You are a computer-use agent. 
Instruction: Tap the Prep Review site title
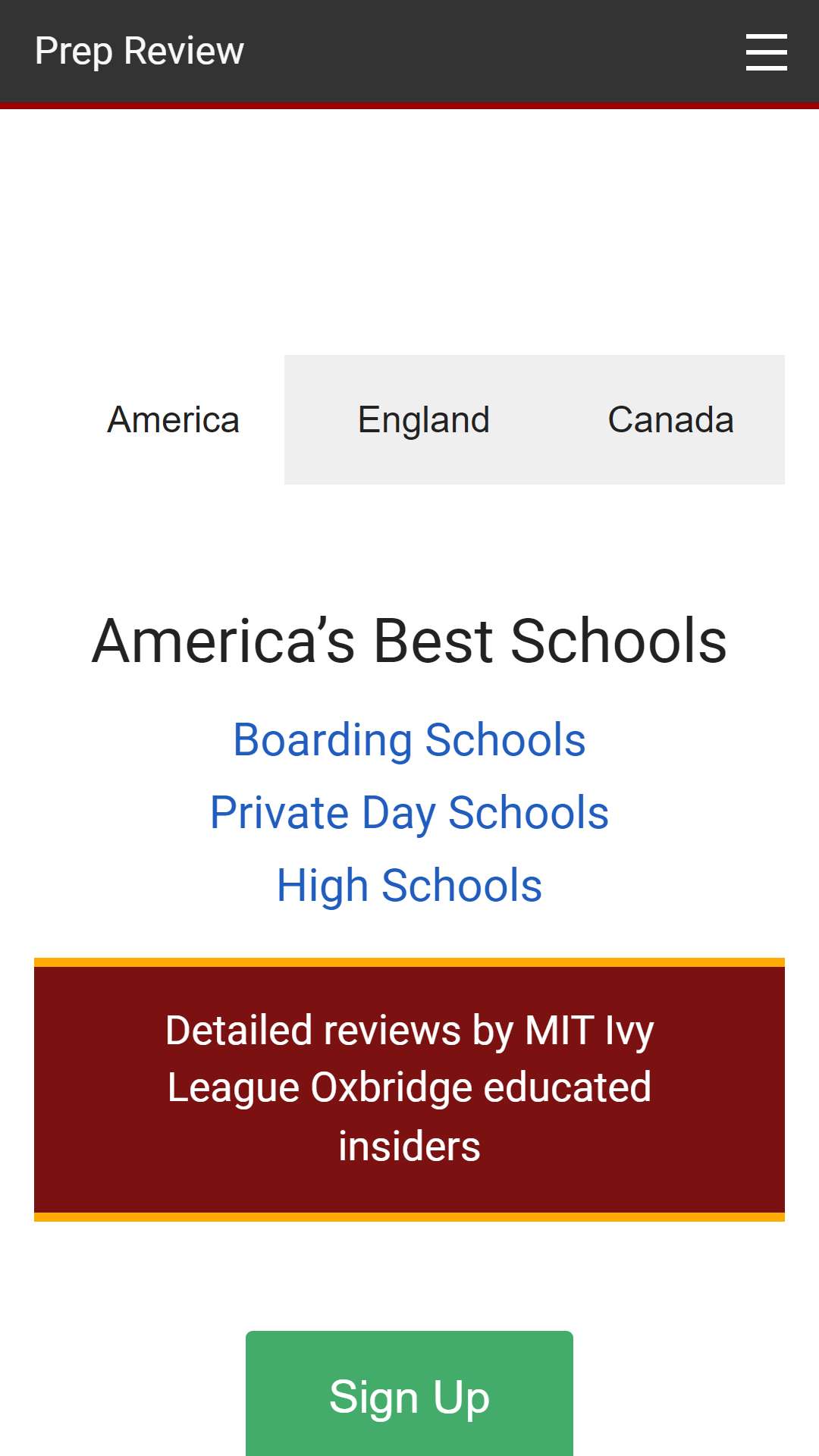click(140, 51)
